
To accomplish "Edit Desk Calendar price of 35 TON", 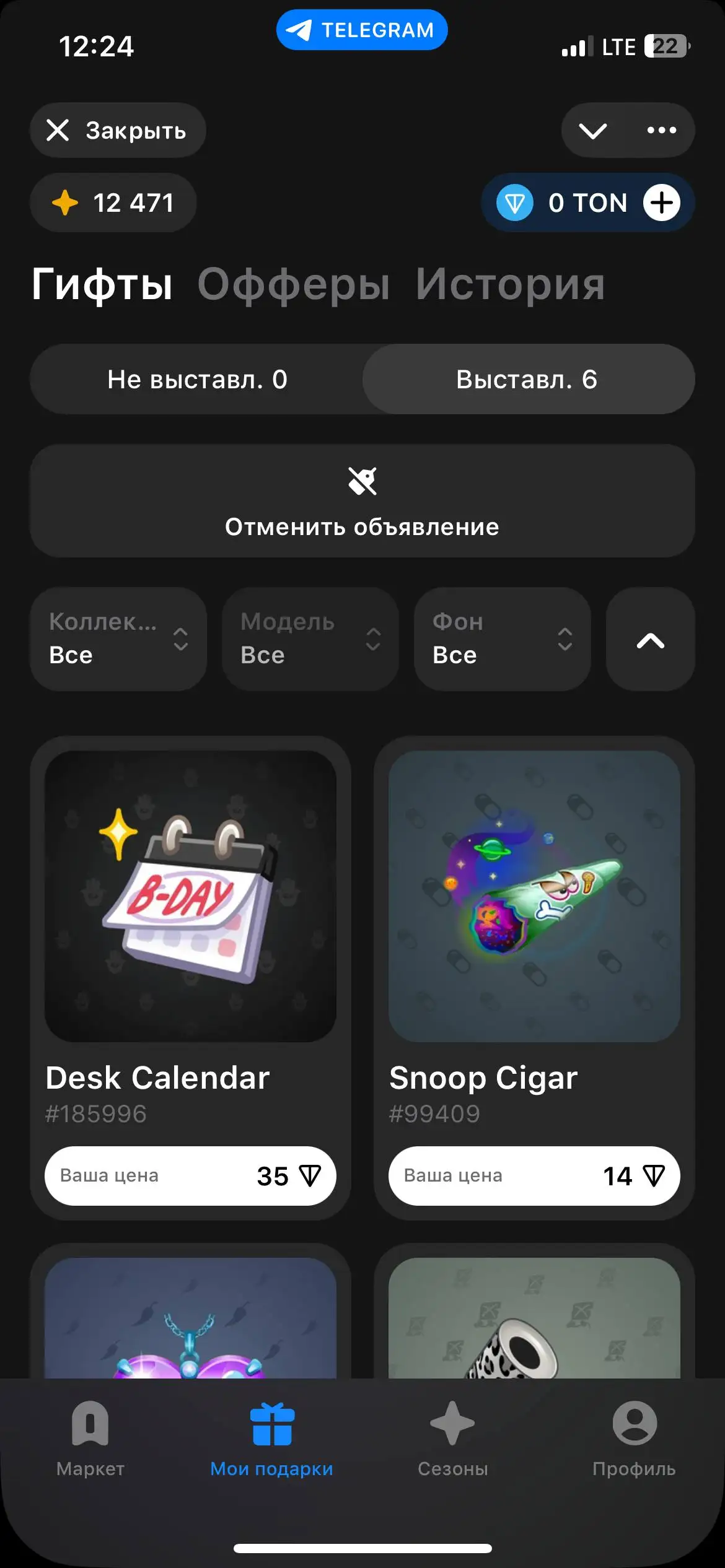I will pyautogui.click(x=190, y=1175).
